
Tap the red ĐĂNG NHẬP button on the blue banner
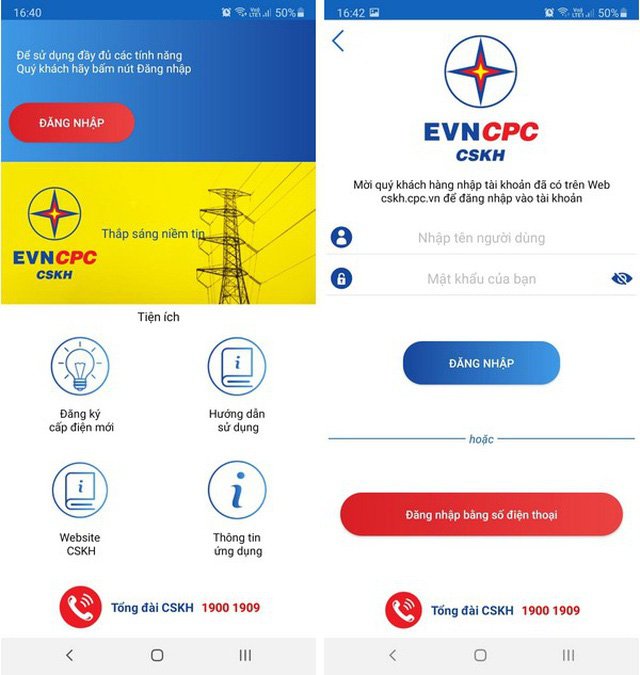[x=71, y=123]
